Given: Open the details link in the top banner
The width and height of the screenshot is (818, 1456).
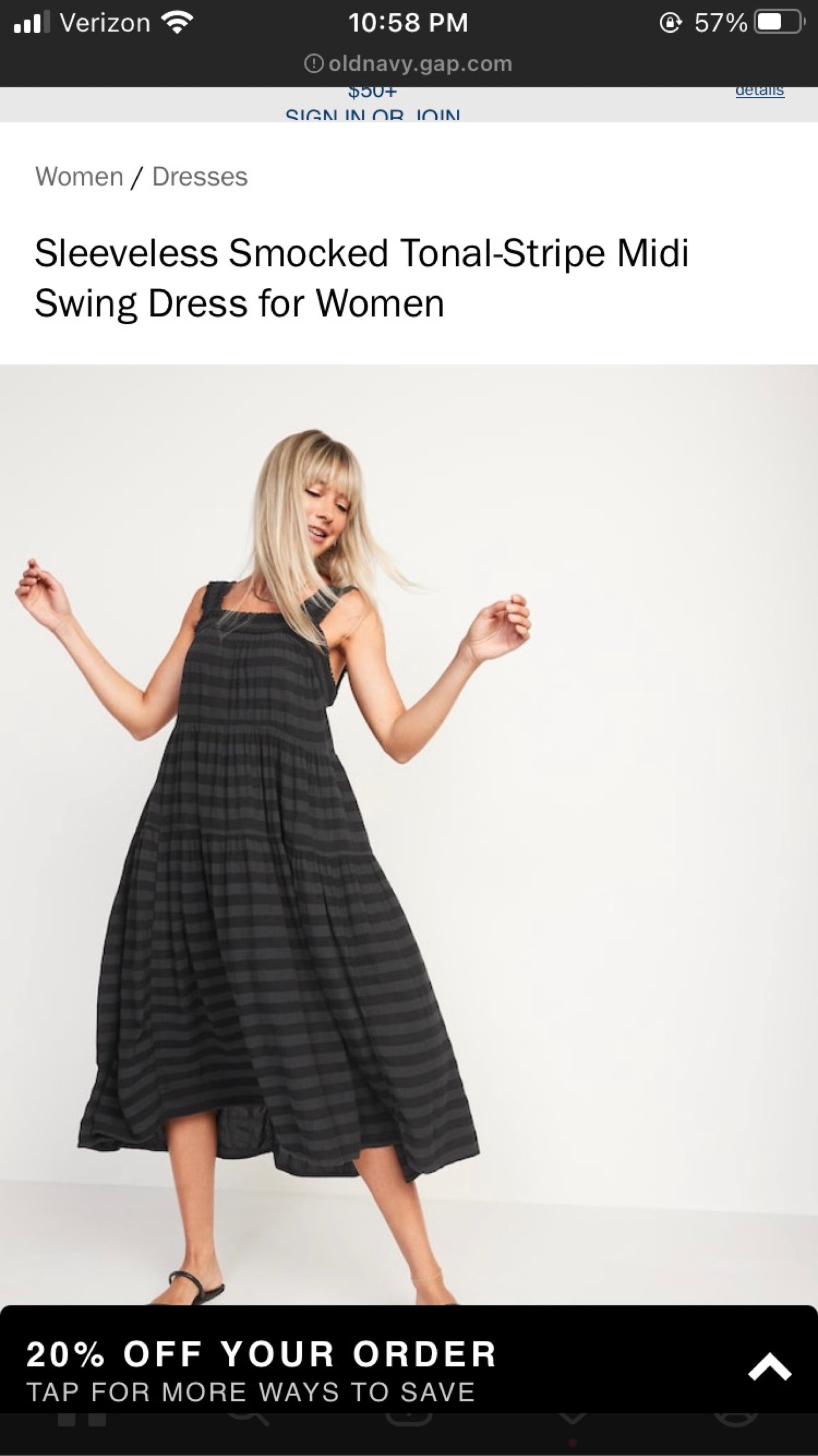Looking at the screenshot, I should tap(759, 91).
